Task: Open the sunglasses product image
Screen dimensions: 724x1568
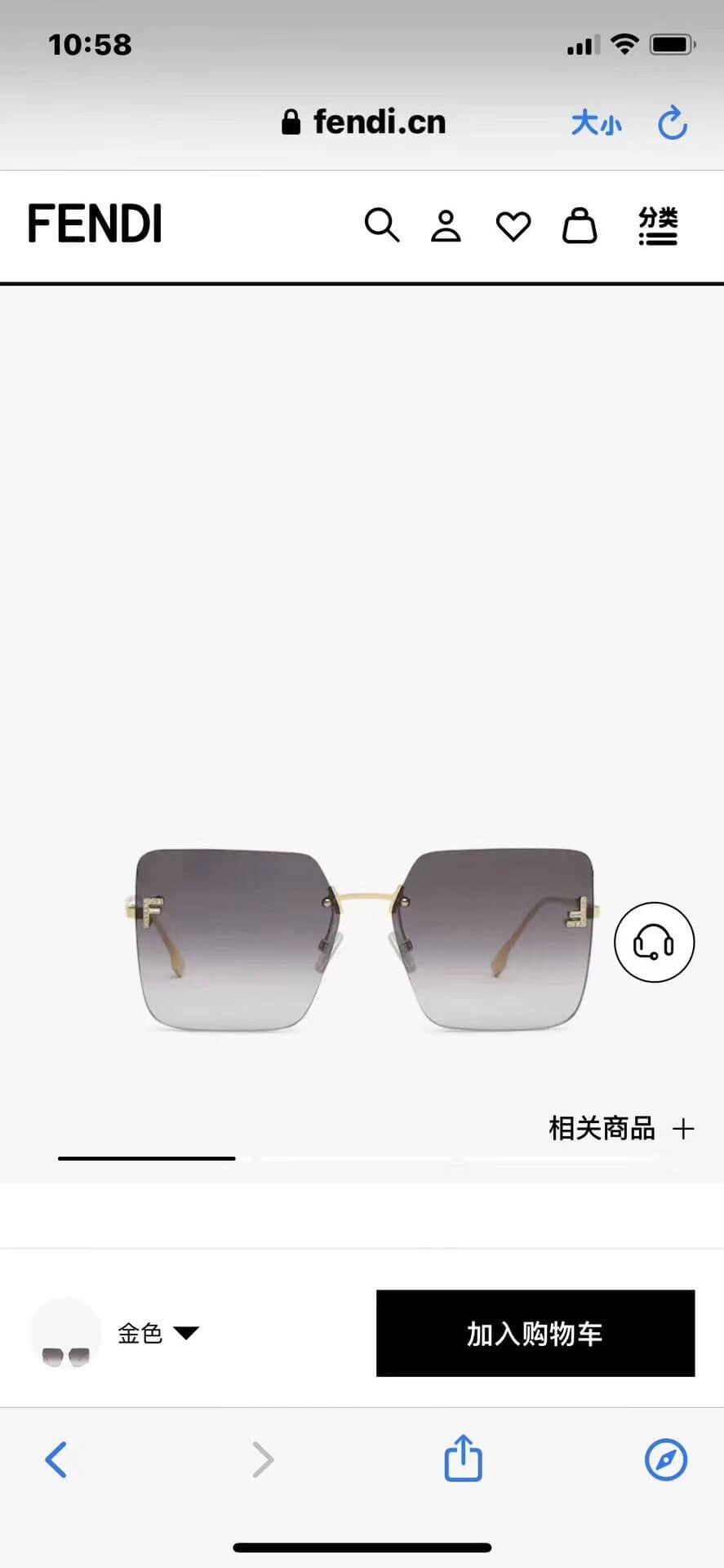Action: click(362, 939)
